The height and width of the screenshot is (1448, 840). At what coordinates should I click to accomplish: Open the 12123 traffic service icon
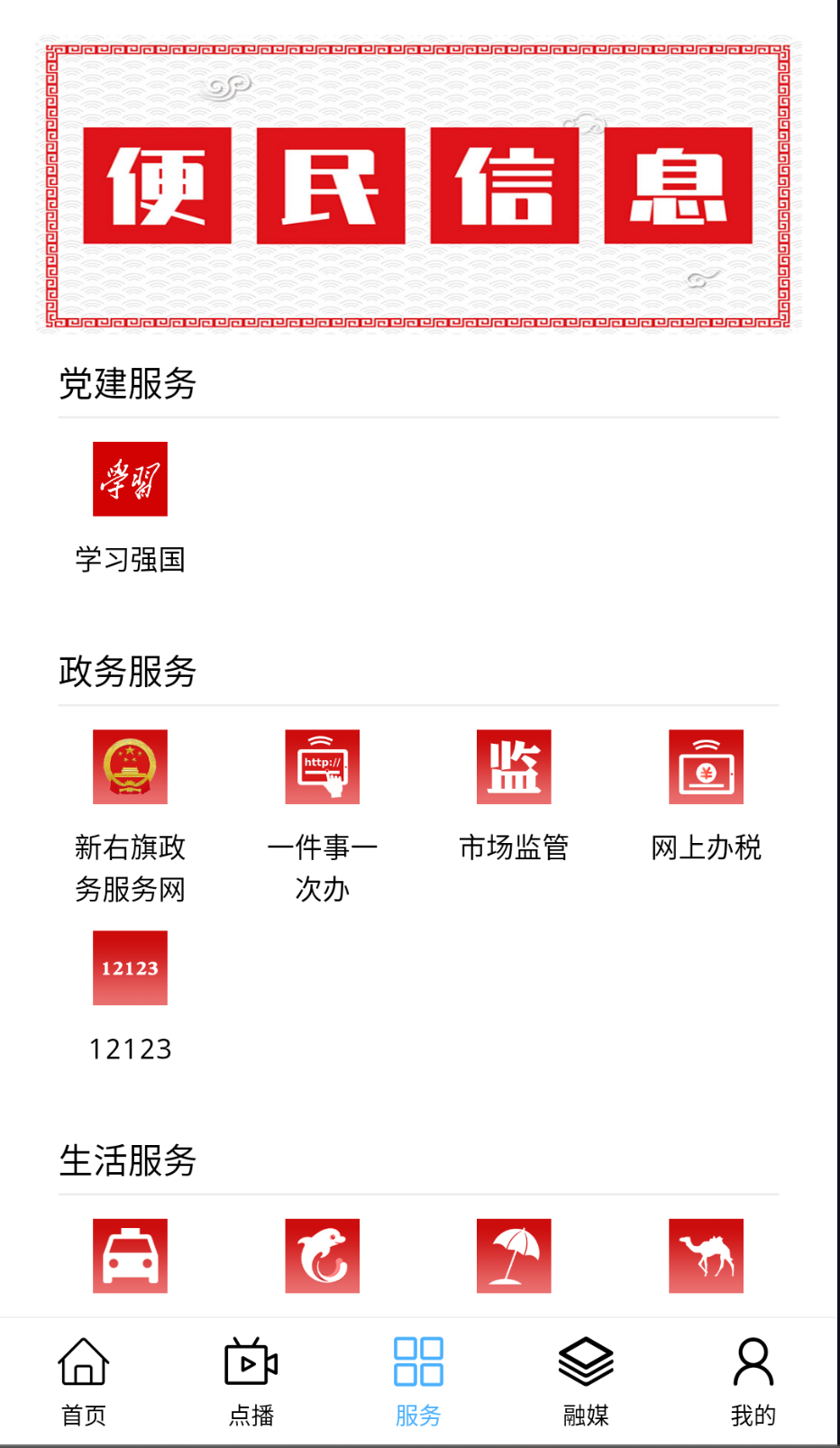coord(130,967)
